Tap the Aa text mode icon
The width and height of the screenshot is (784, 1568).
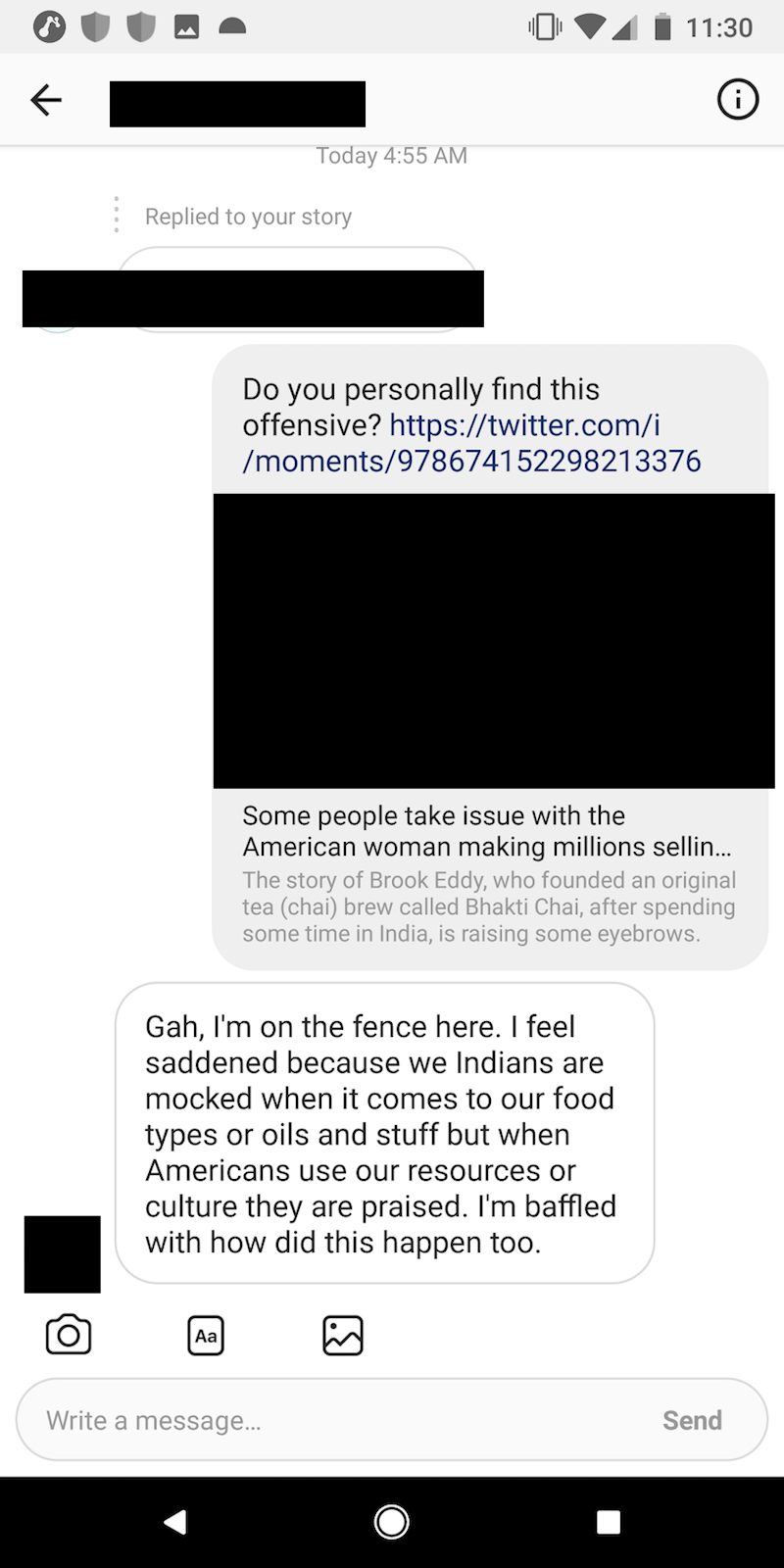(206, 1336)
